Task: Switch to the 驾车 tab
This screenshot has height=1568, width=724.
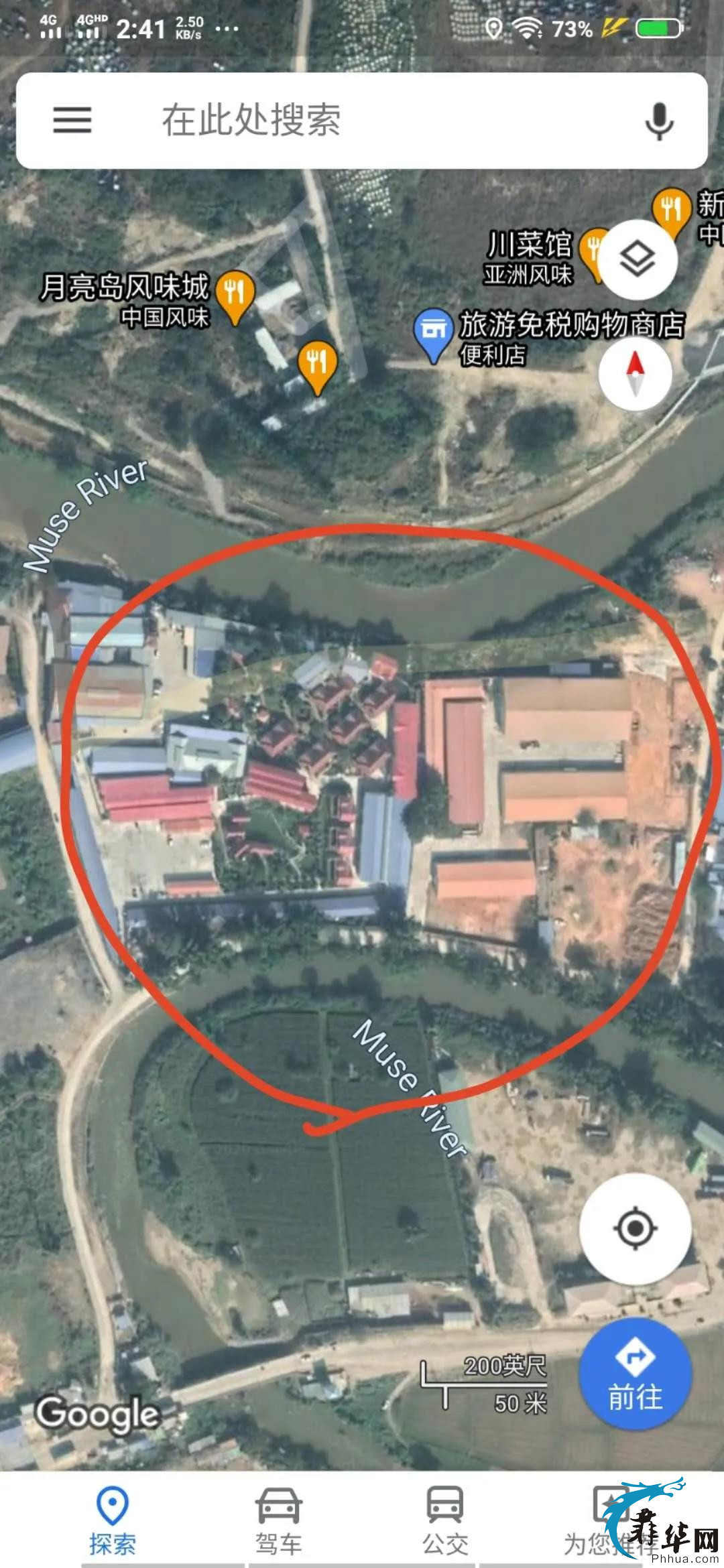Action: [278, 1521]
